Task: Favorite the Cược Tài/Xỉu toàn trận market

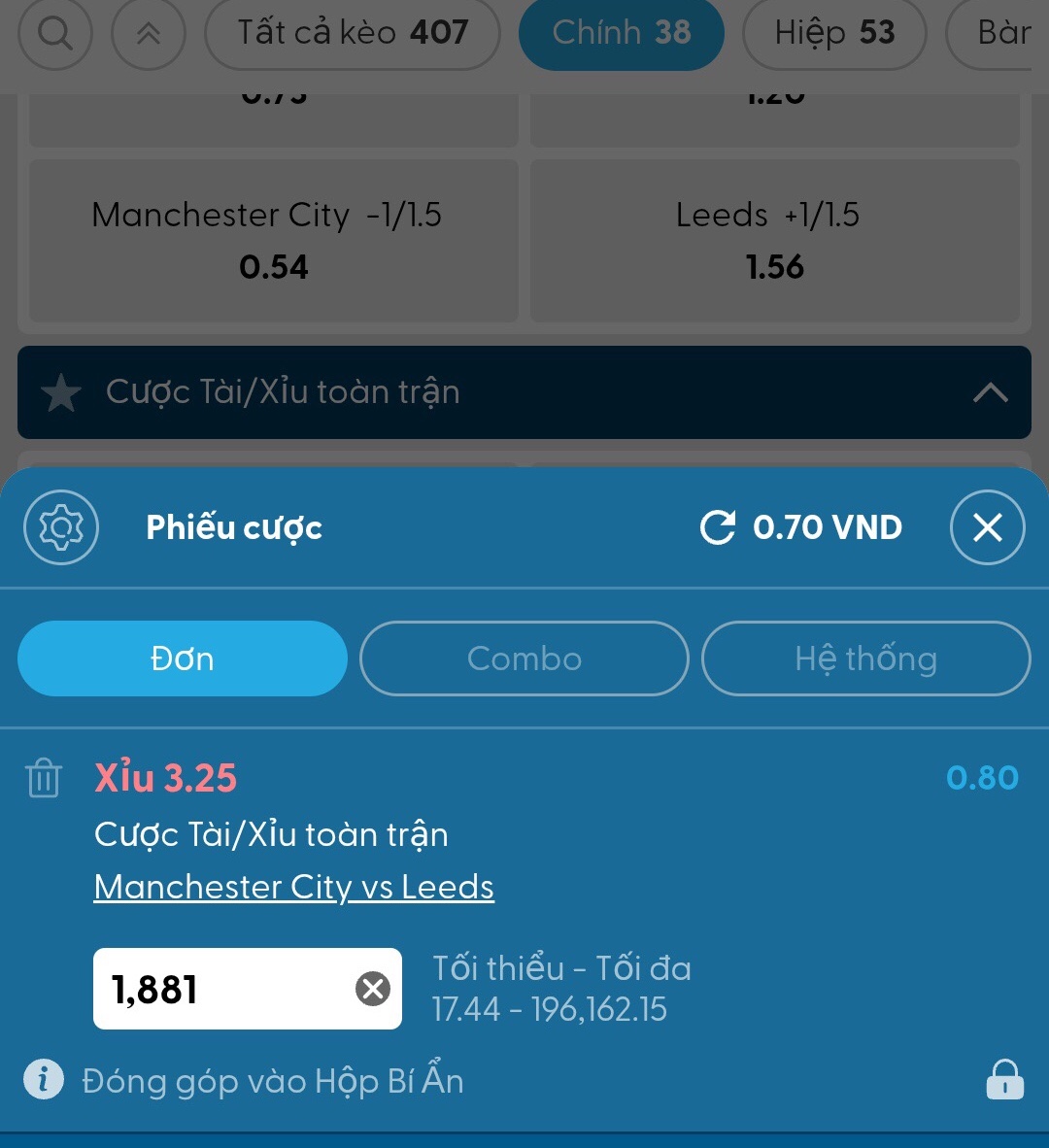Action: pyautogui.click(x=61, y=392)
